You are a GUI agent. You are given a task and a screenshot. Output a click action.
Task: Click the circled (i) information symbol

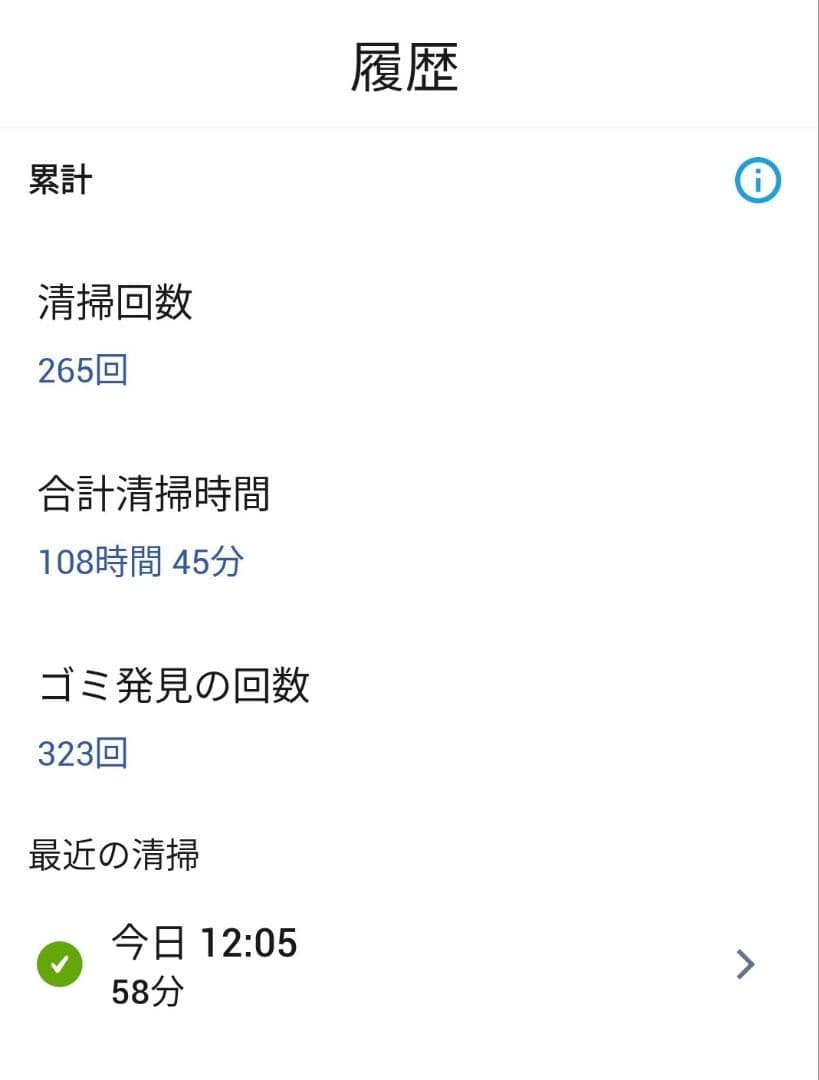coord(757,181)
